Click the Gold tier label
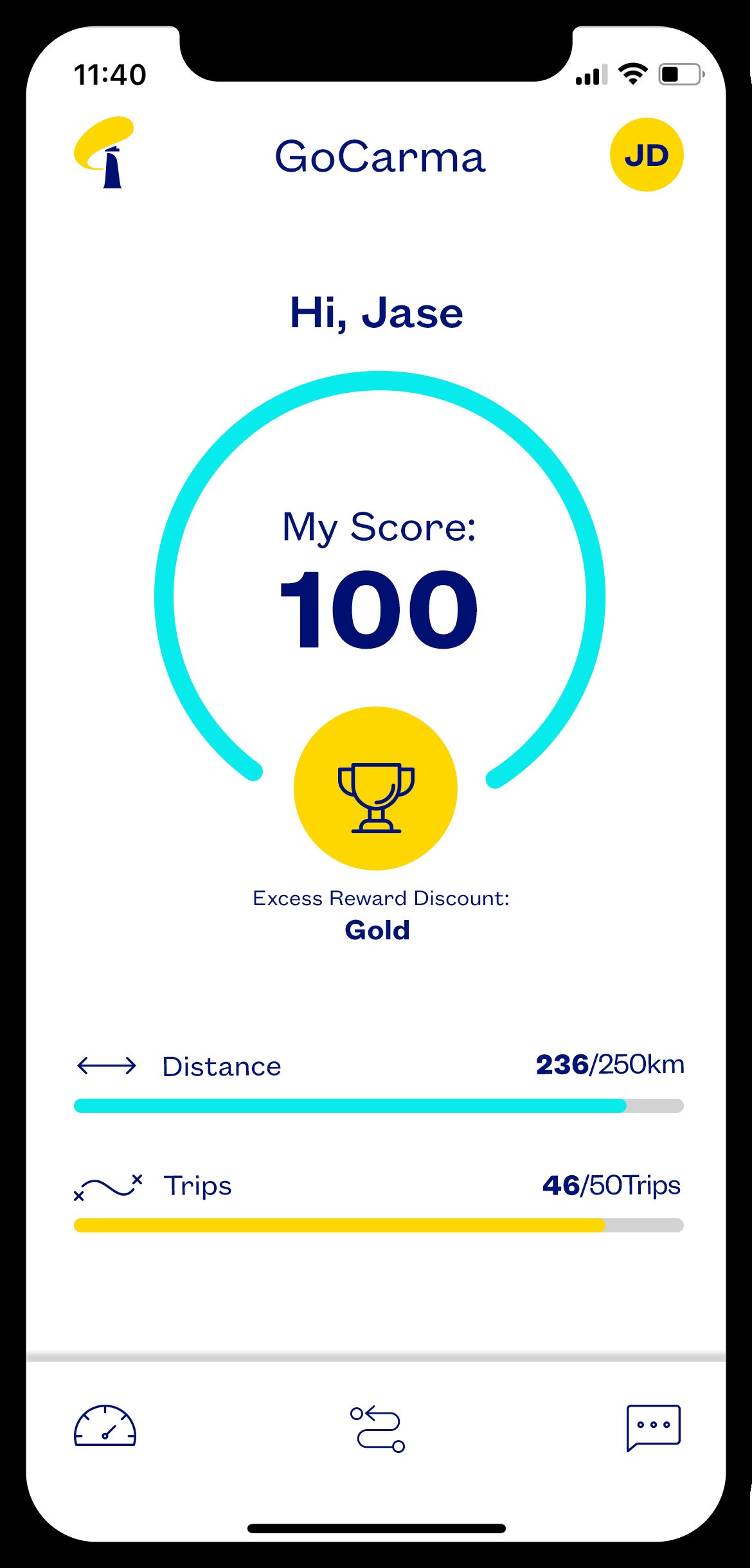The width and height of the screenshot is (752, 1568). [377, 930]
